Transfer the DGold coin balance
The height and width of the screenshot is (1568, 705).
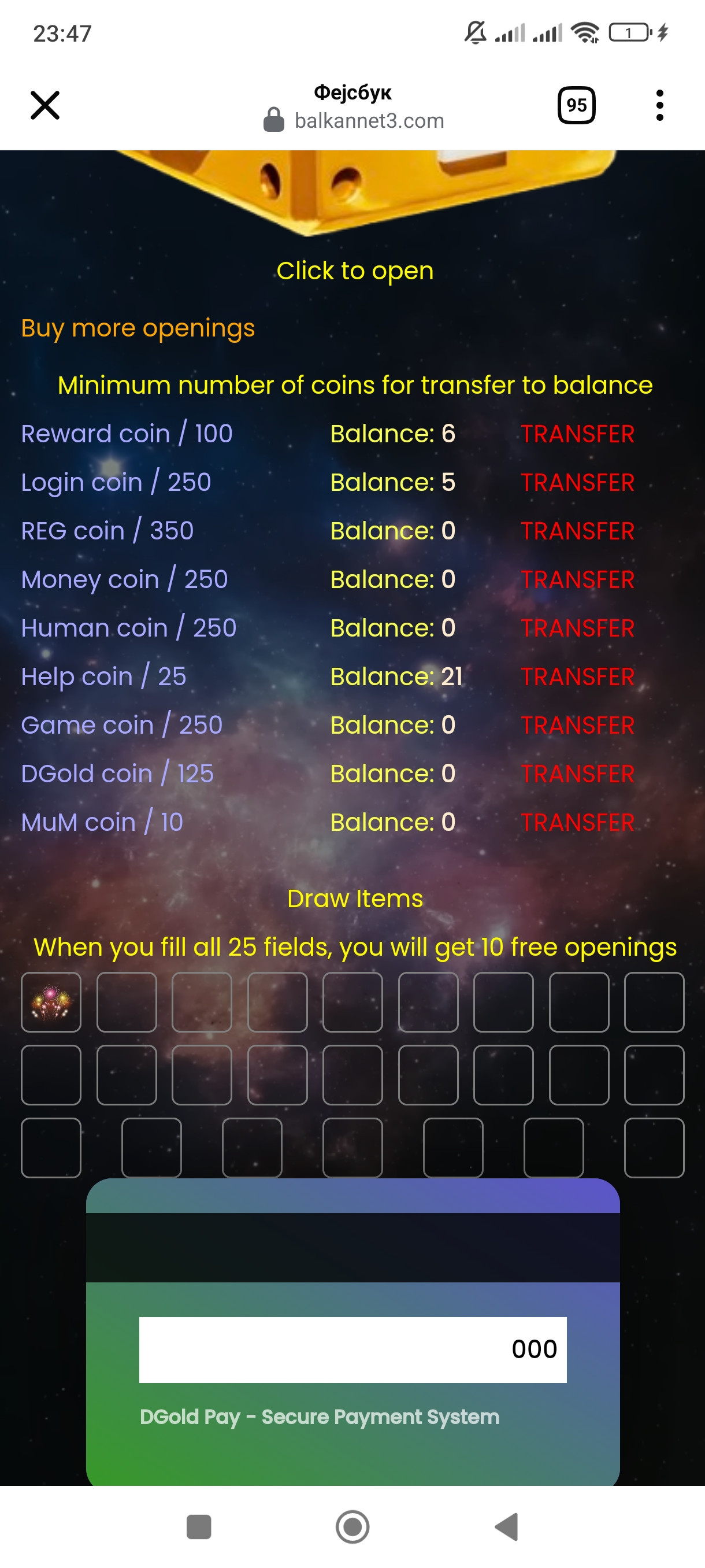577,774
